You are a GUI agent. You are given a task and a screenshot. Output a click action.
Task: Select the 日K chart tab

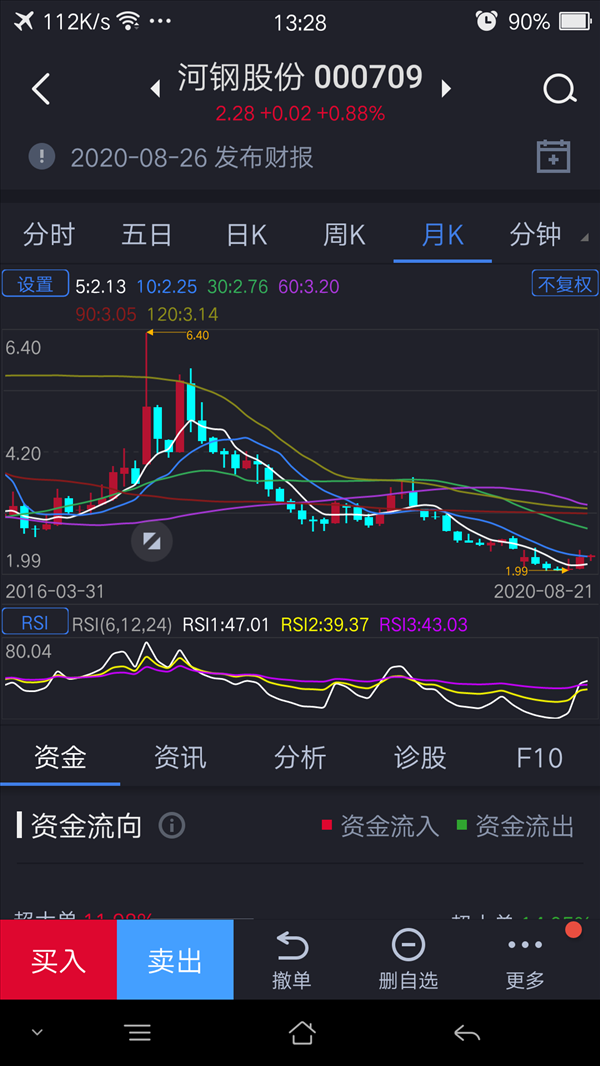[x=246, y=235]
